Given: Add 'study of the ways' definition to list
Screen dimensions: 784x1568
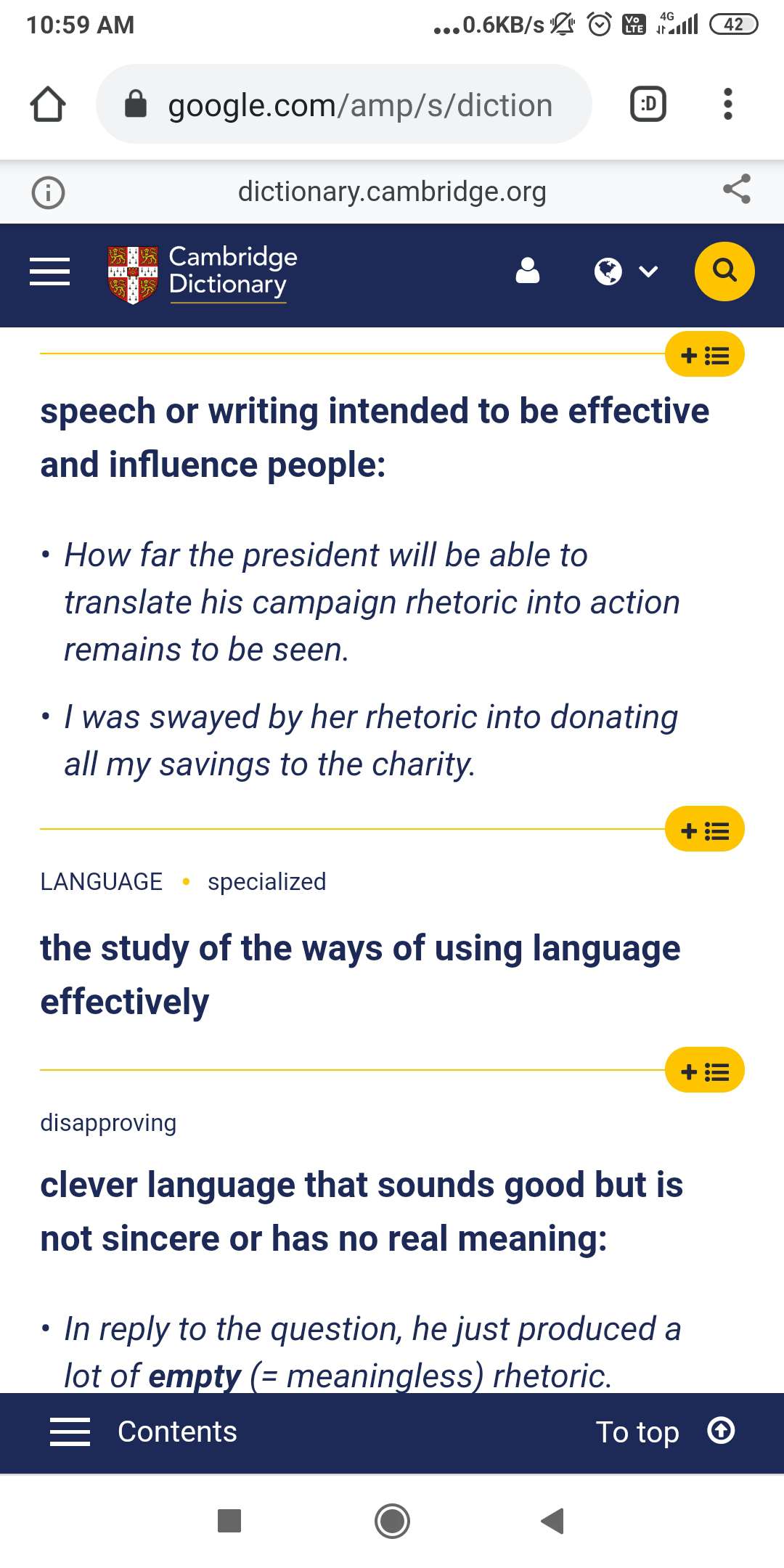Looking at the screenshot, I should point(704,830).
